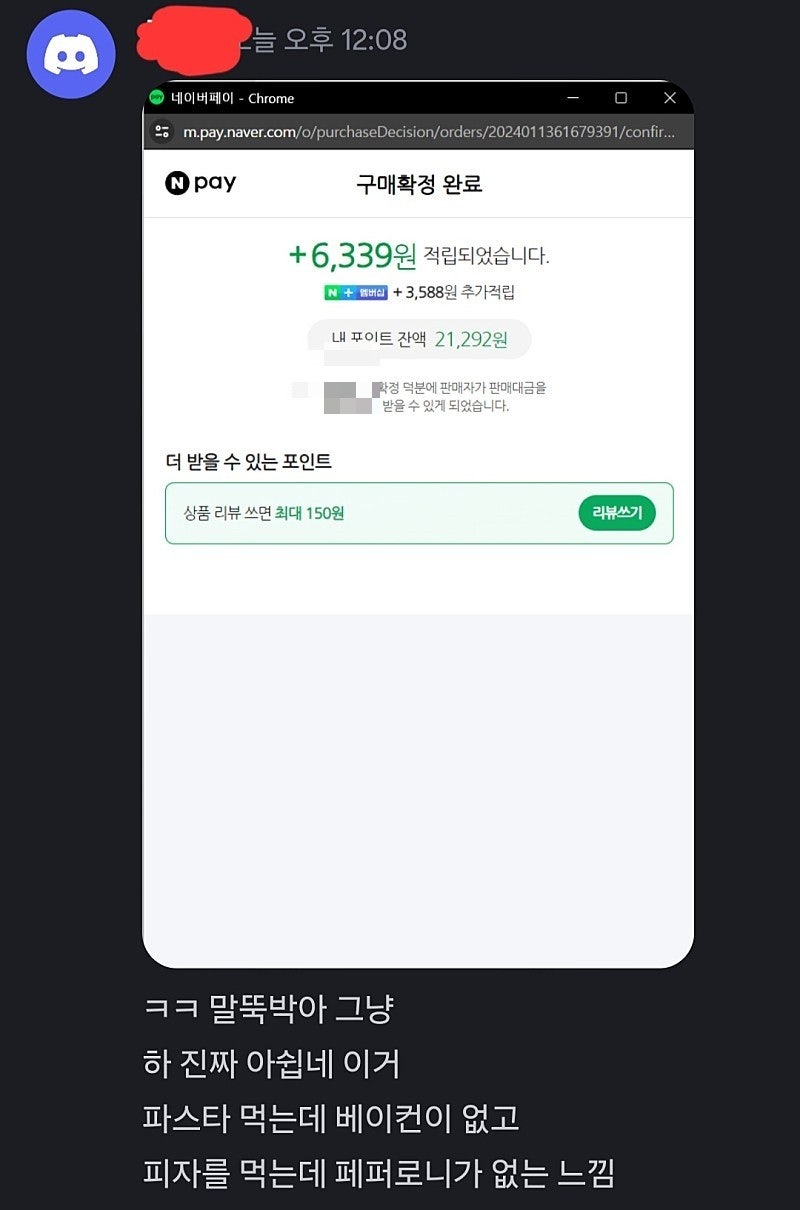Open the attached Naver Pay screenshot image

point(418,700)
